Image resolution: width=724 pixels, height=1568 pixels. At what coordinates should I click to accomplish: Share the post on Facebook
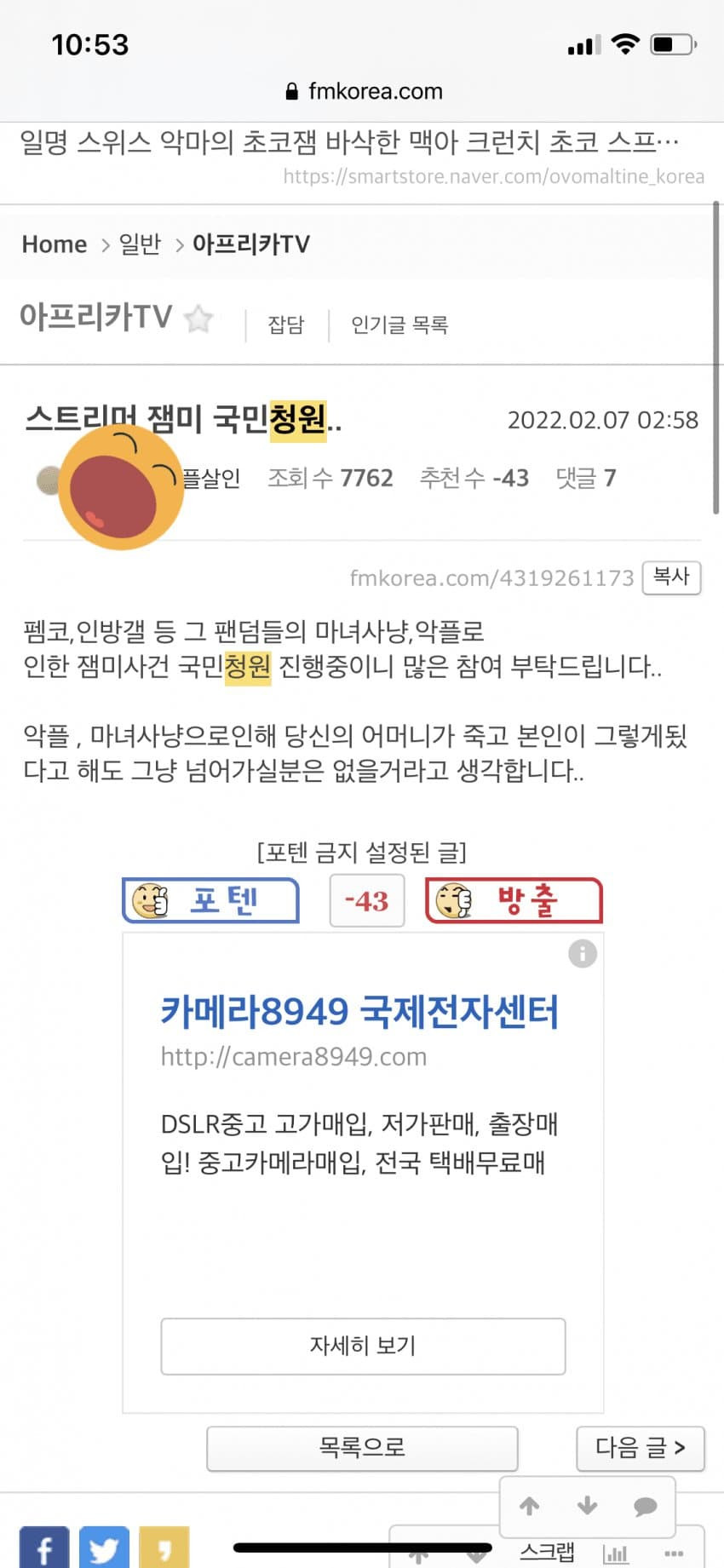pos(44,1548)
